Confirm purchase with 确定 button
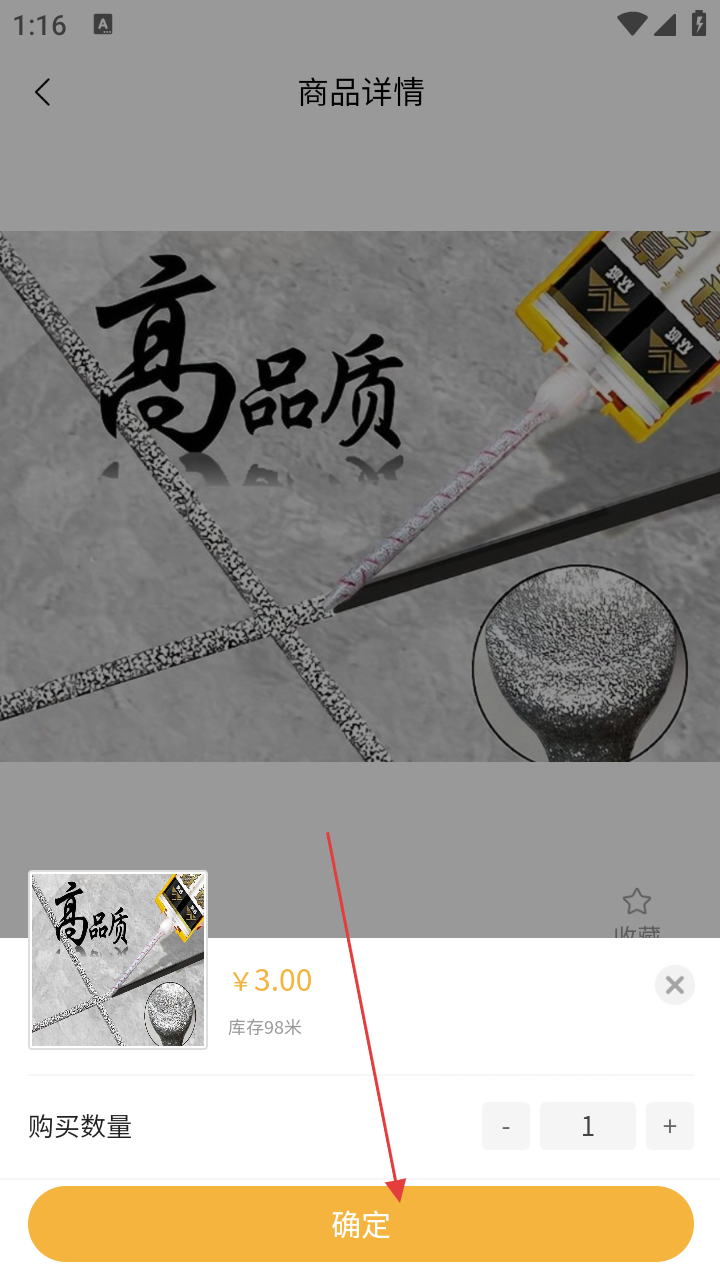Screen dimensions: 720x1280 pos(360,1224)
